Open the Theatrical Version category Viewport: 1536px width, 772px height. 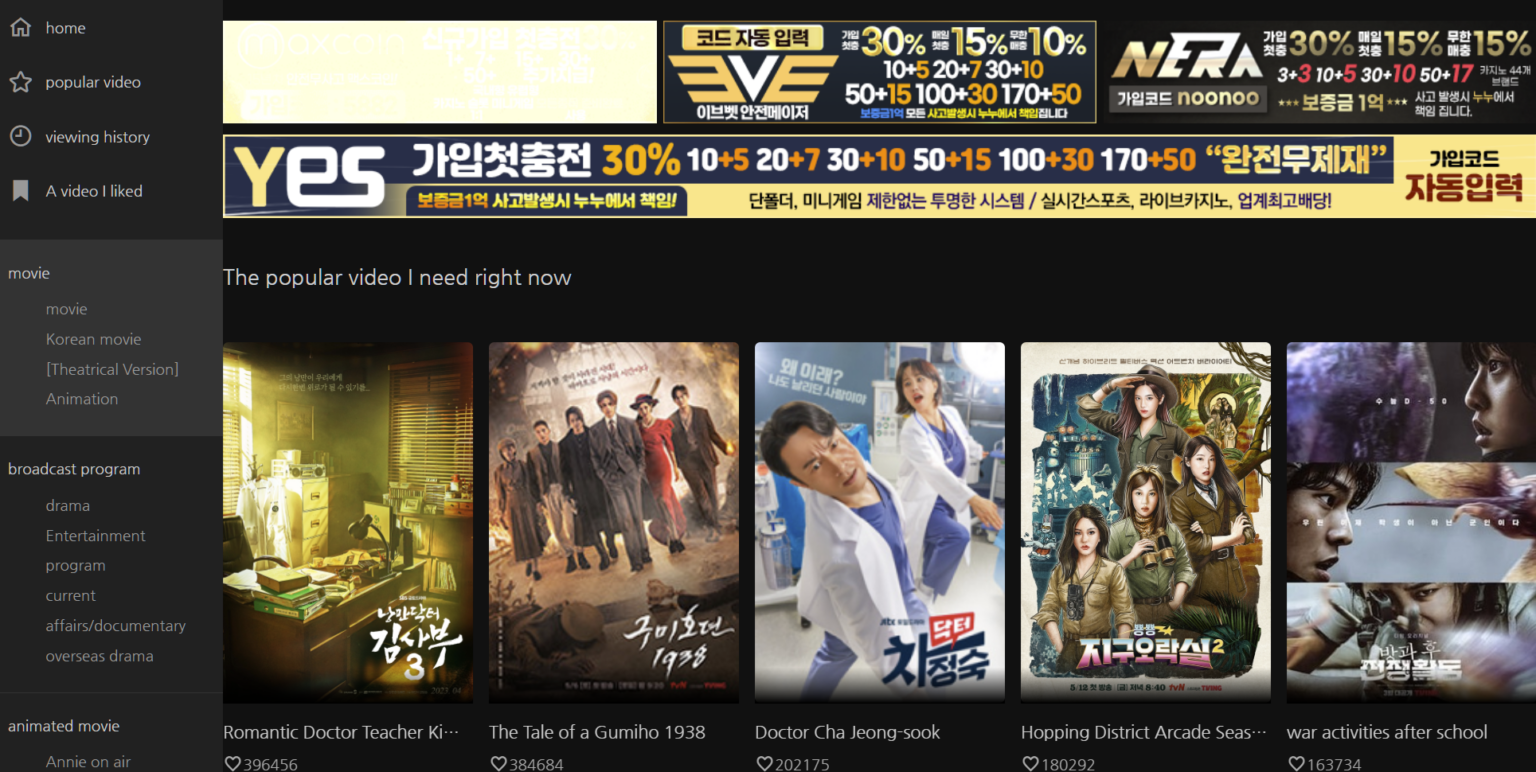tap(112, 369)
